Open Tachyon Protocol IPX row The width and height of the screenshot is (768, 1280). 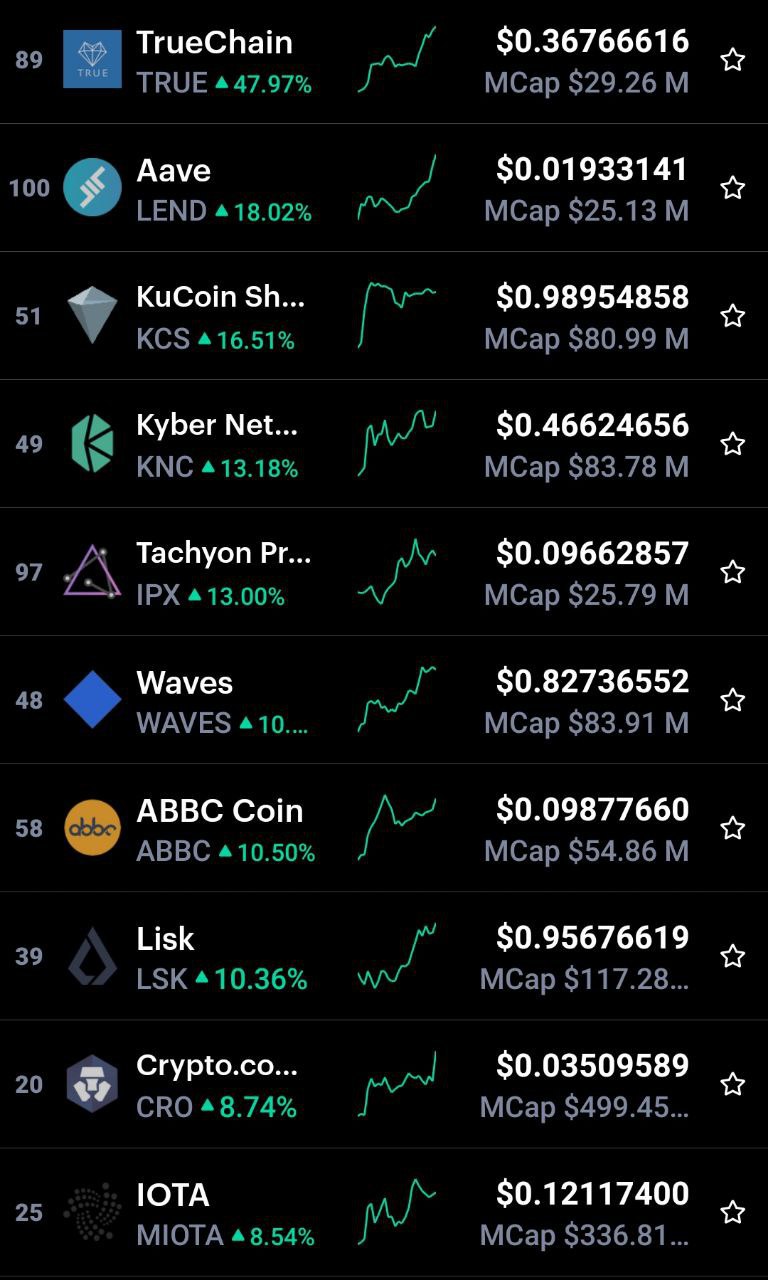(x=384, y=572)
